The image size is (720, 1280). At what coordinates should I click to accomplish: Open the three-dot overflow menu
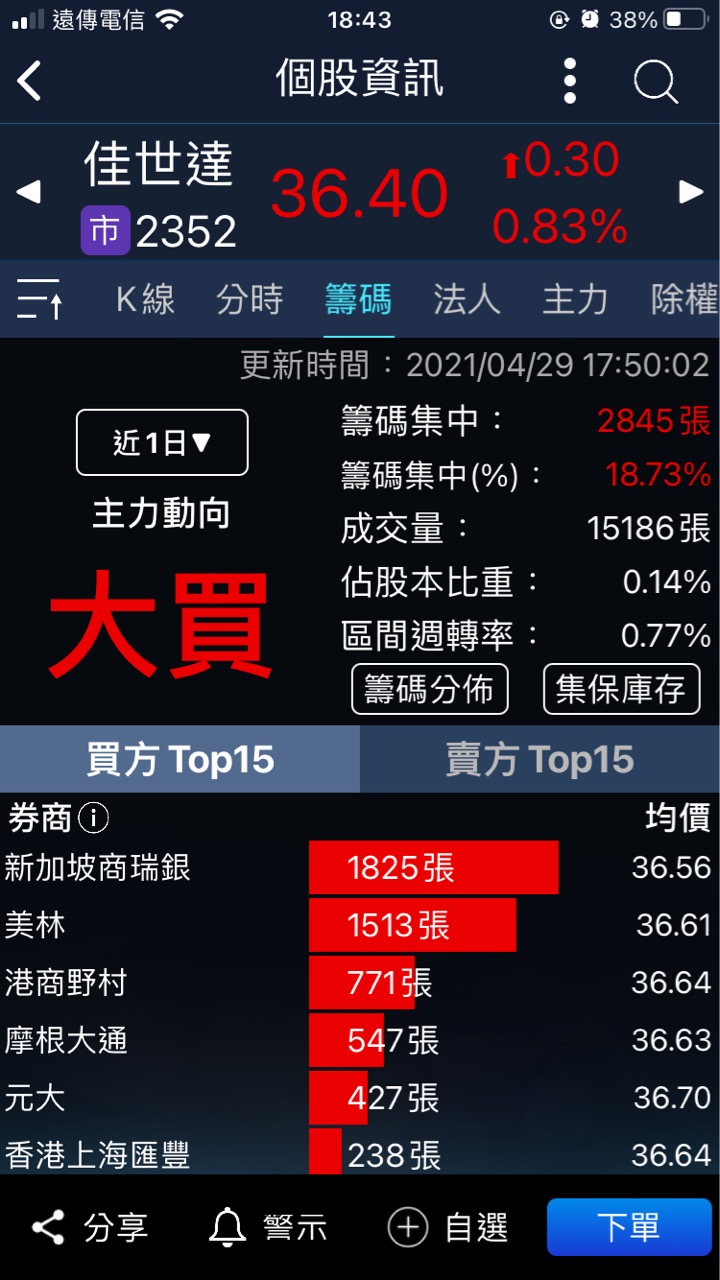[570, 81]
